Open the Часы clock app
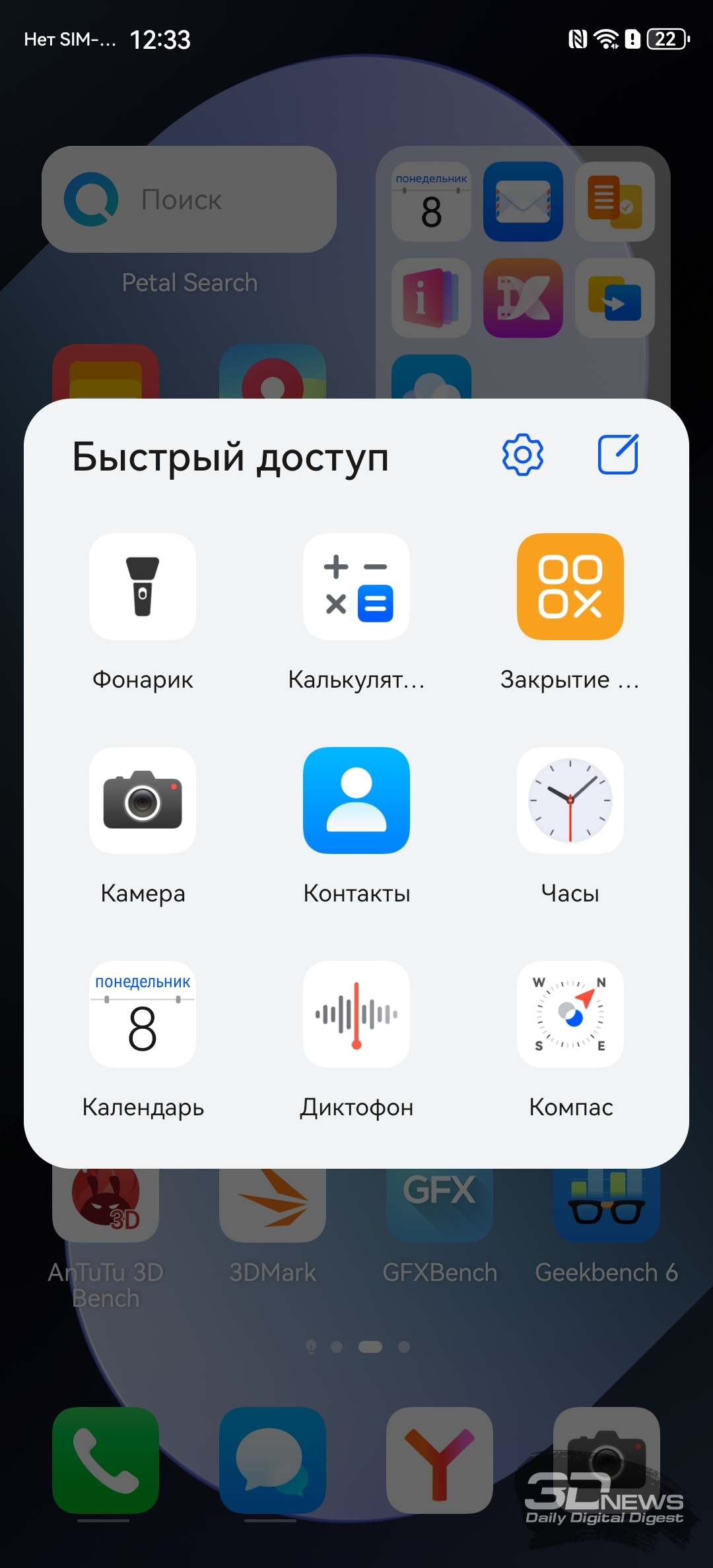Screen dimensions: 713x1568 click(570, 800)
